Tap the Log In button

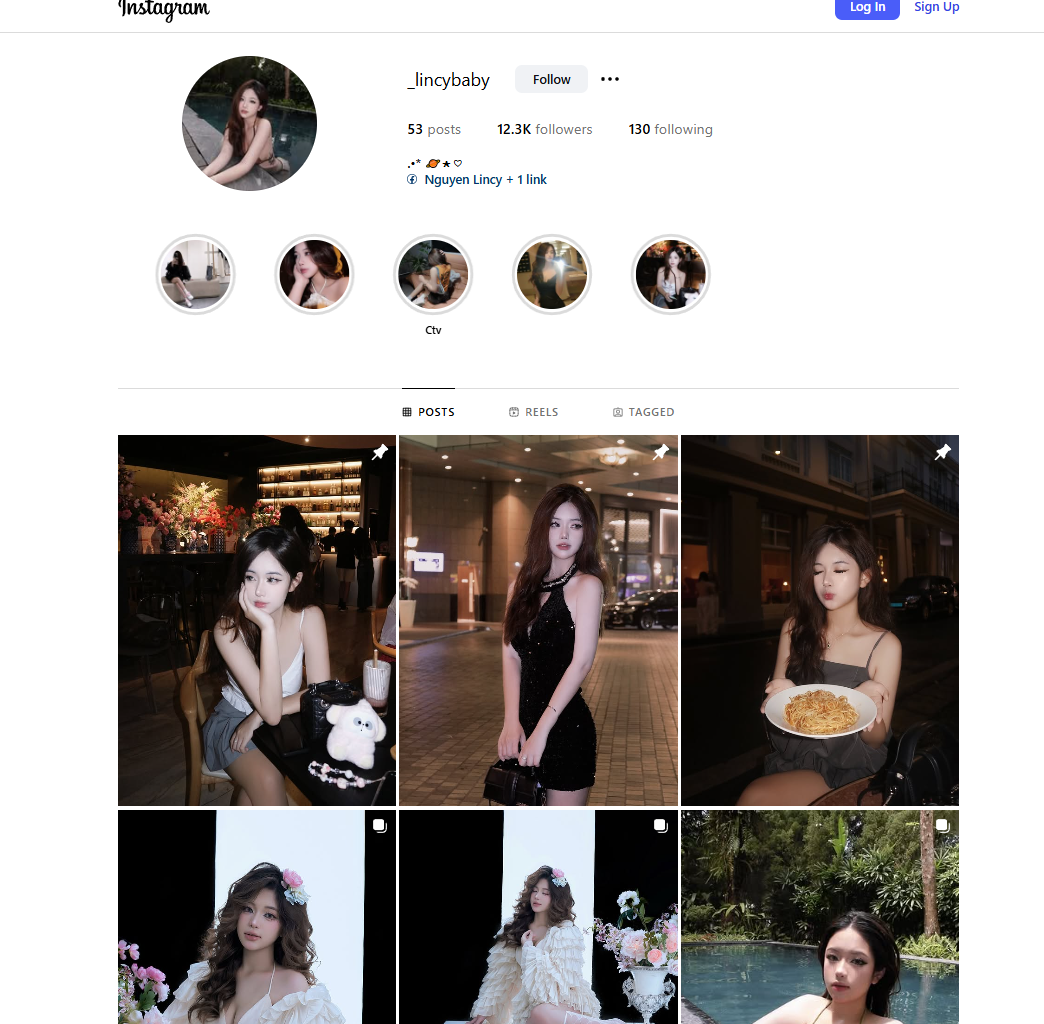pos(867,8)
